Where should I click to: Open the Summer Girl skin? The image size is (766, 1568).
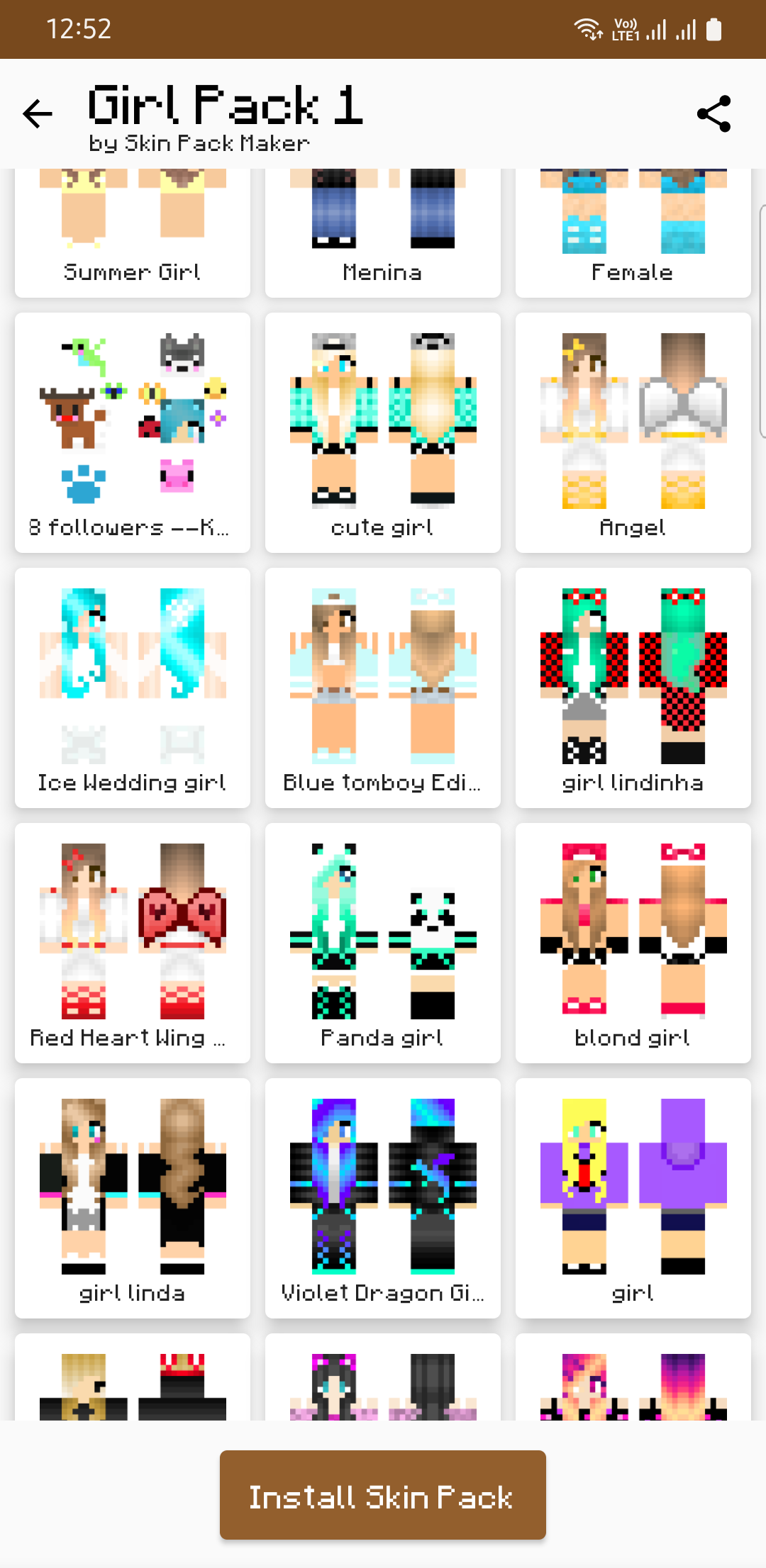pyautogui.click(x=133, y=233)
